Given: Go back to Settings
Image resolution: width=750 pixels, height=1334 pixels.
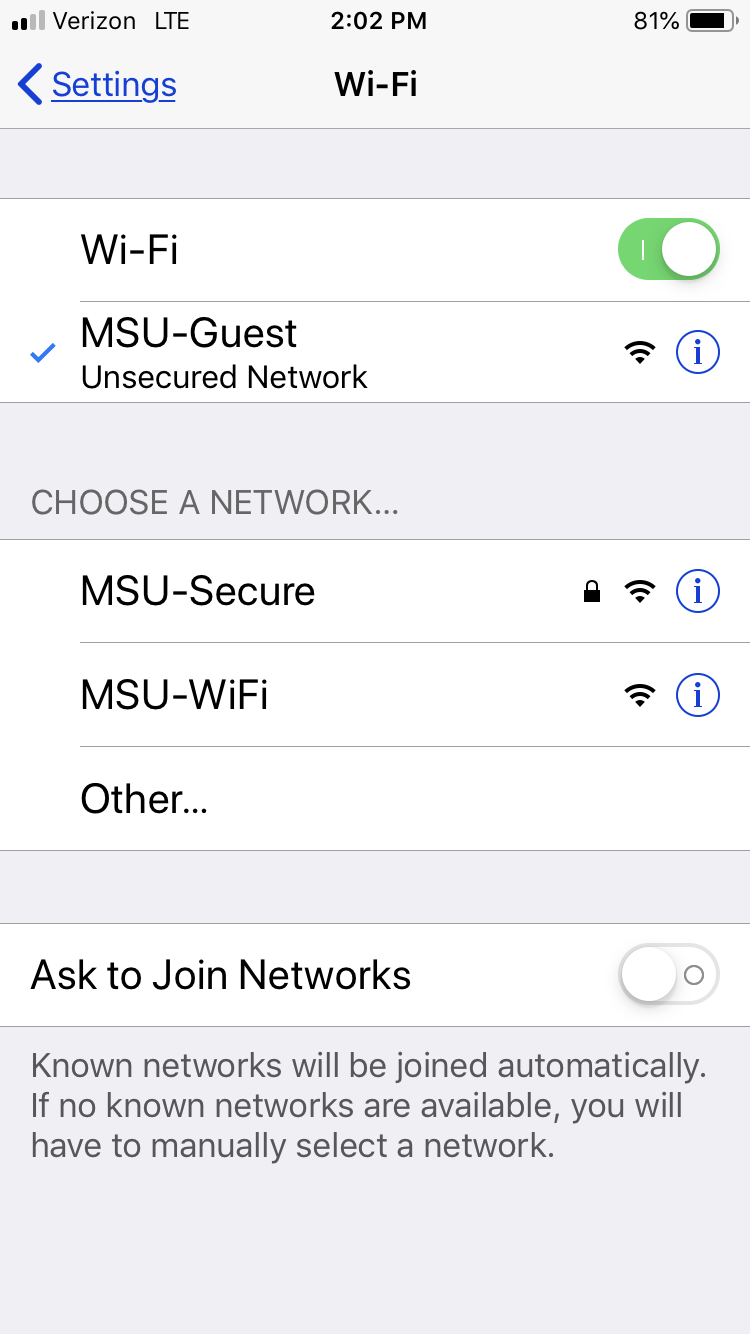Looking at the screenshot, I should coord(97,85).
